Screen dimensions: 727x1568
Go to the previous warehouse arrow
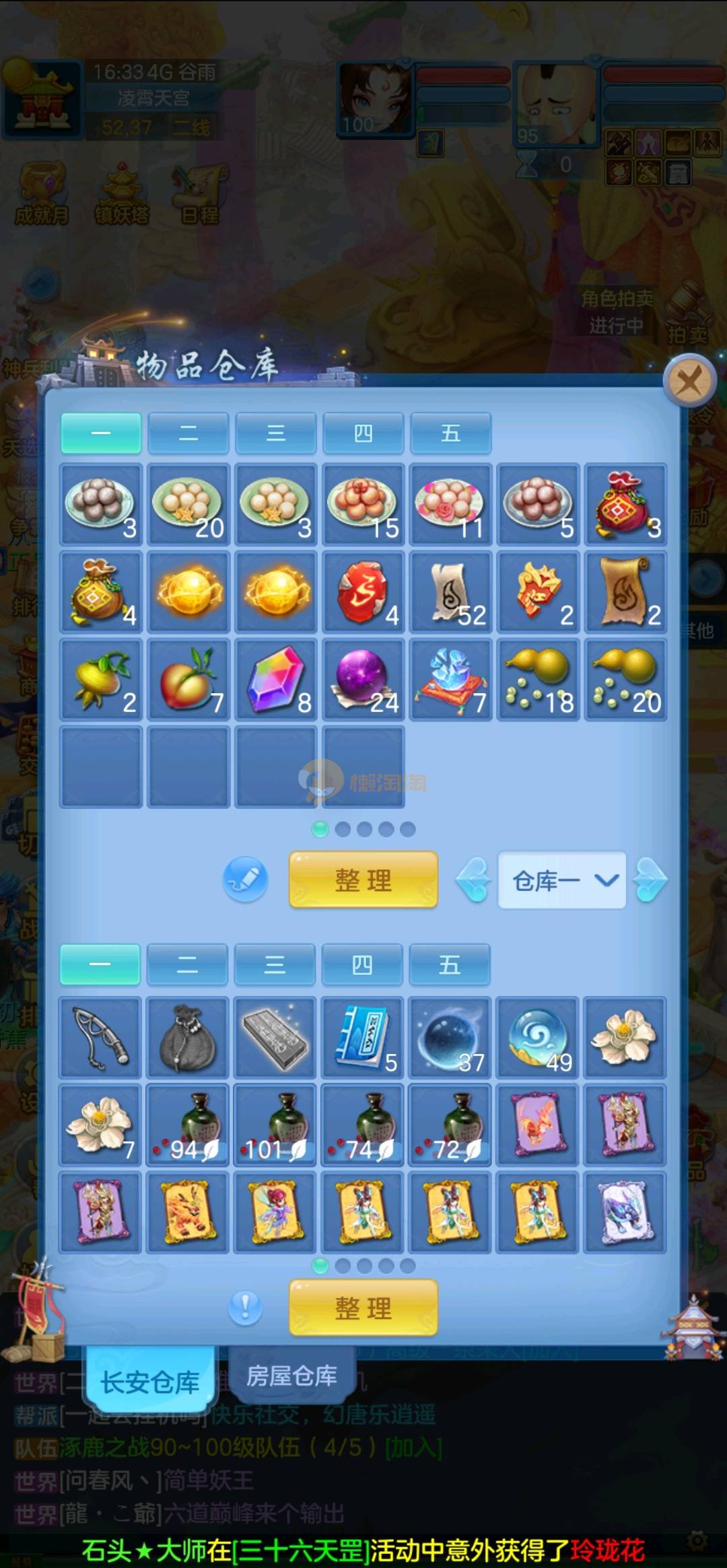[473, 880]
